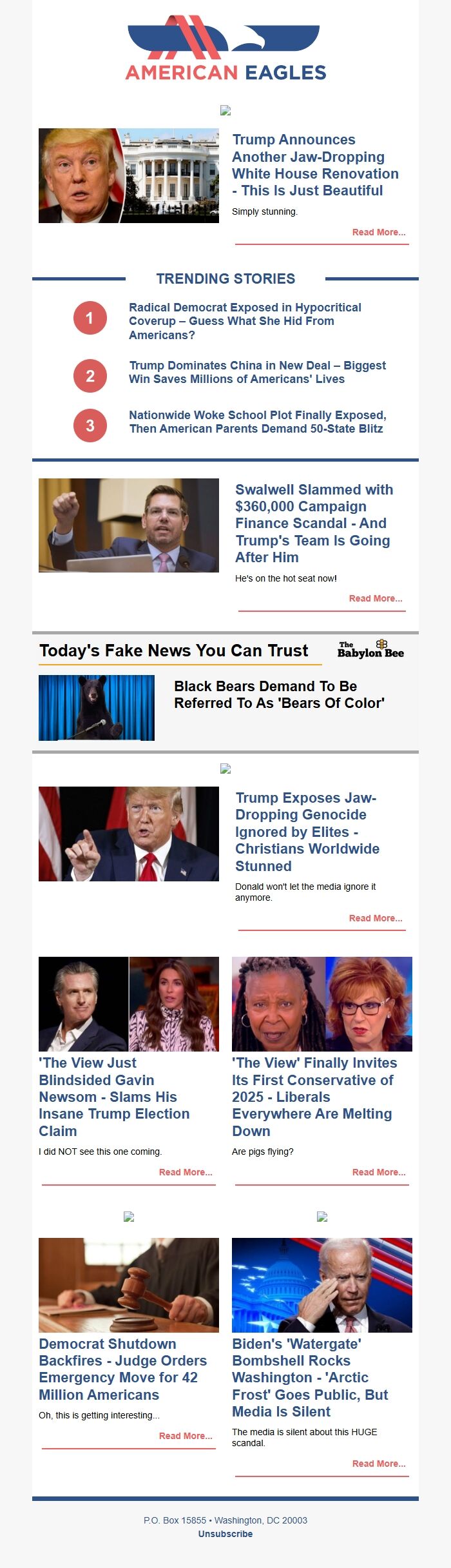Viewport: 451px width, 1568px height.
Task: Tap Read More under the Swalwell story
Action: click(375, 599)
